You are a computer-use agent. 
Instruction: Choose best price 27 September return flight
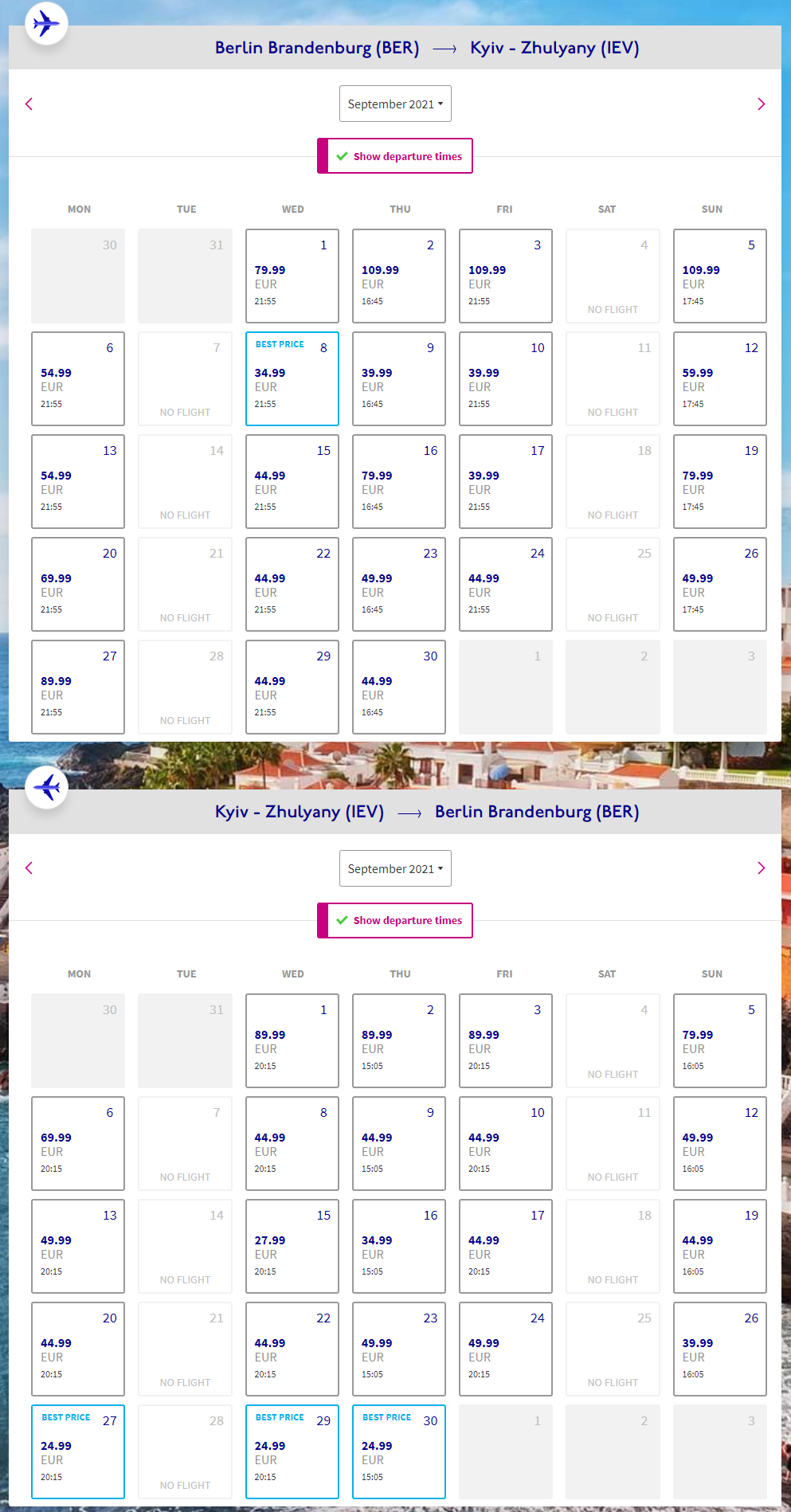tap(78, 1452)
